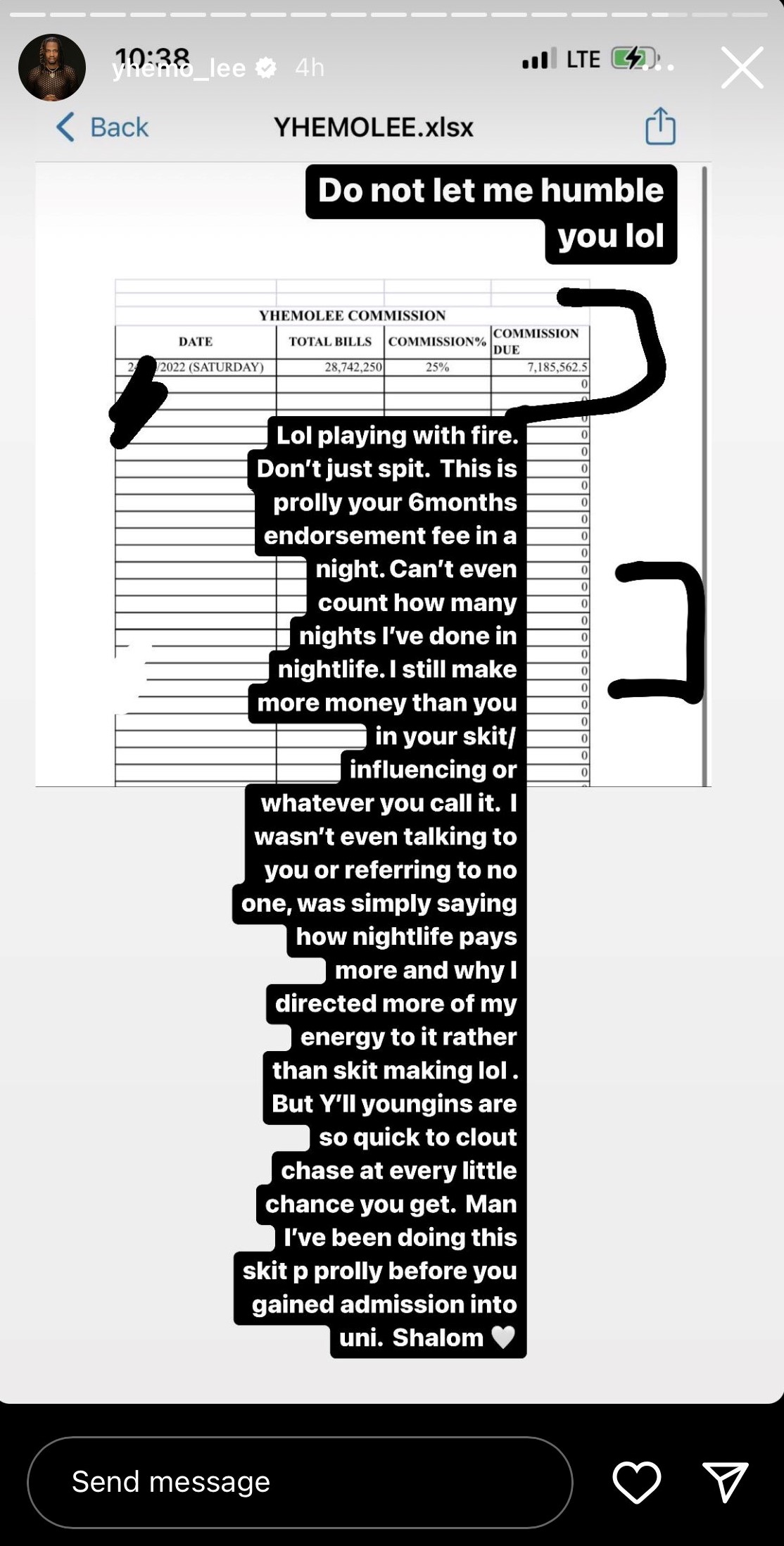Share this story via paper plane
Viewport: 784px width, 1546px height.
point(725,1482)
